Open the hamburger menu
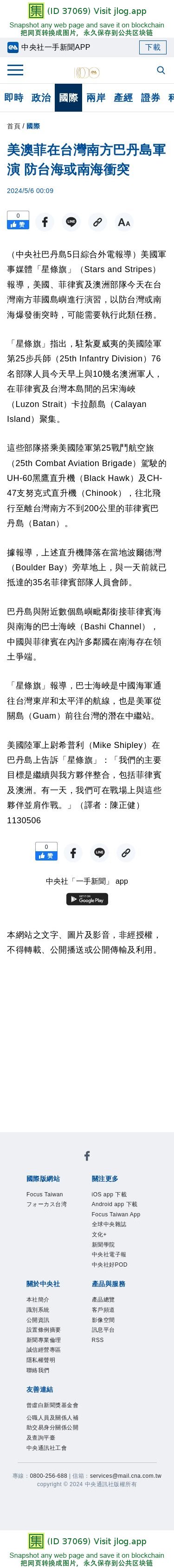Image resolution: width=174 pixels, height=1568 pixels. tap(15, 71)
